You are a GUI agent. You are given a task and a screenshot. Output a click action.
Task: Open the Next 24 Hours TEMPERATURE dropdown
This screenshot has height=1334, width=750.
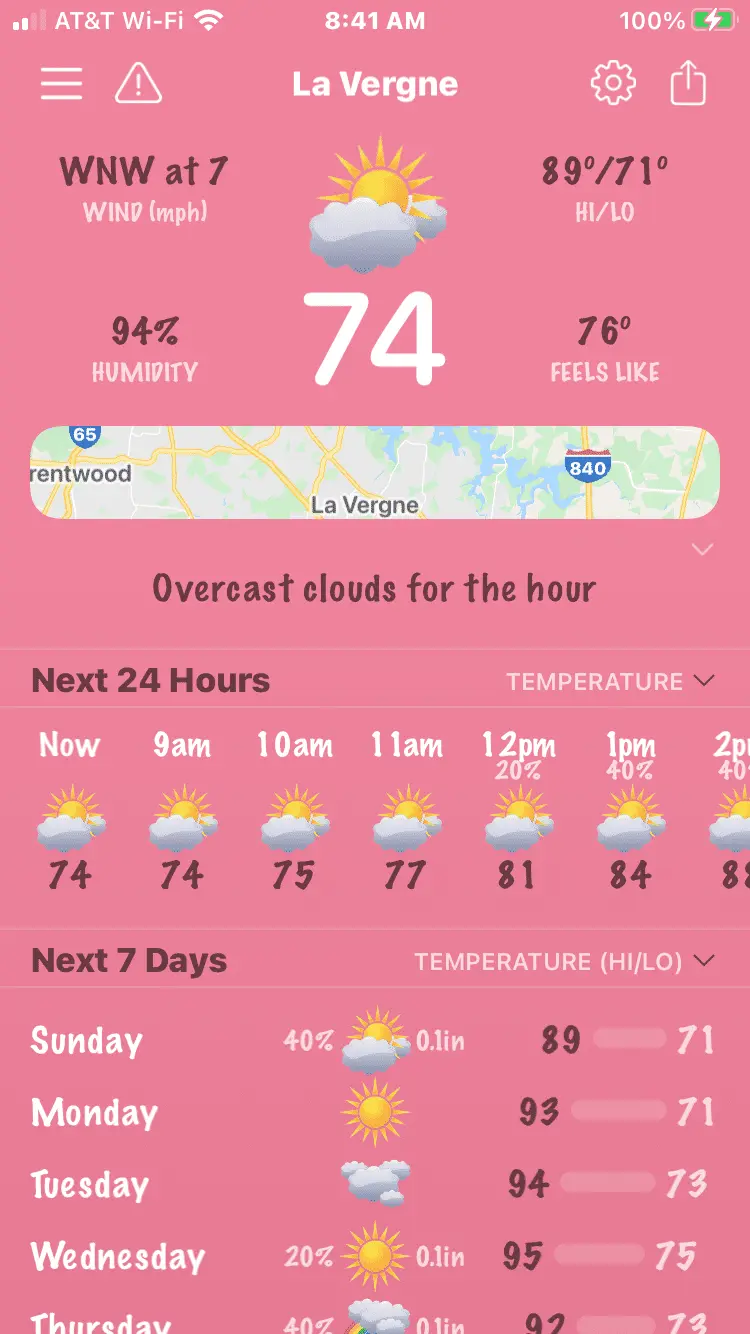(610, 681)
